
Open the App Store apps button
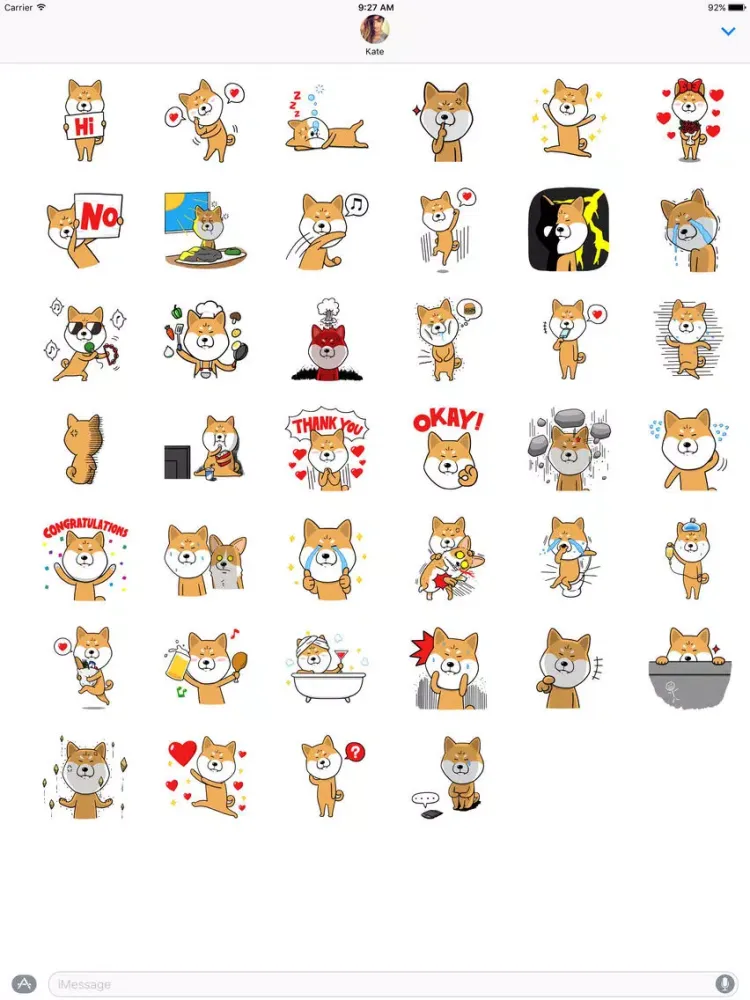[25, 984]
